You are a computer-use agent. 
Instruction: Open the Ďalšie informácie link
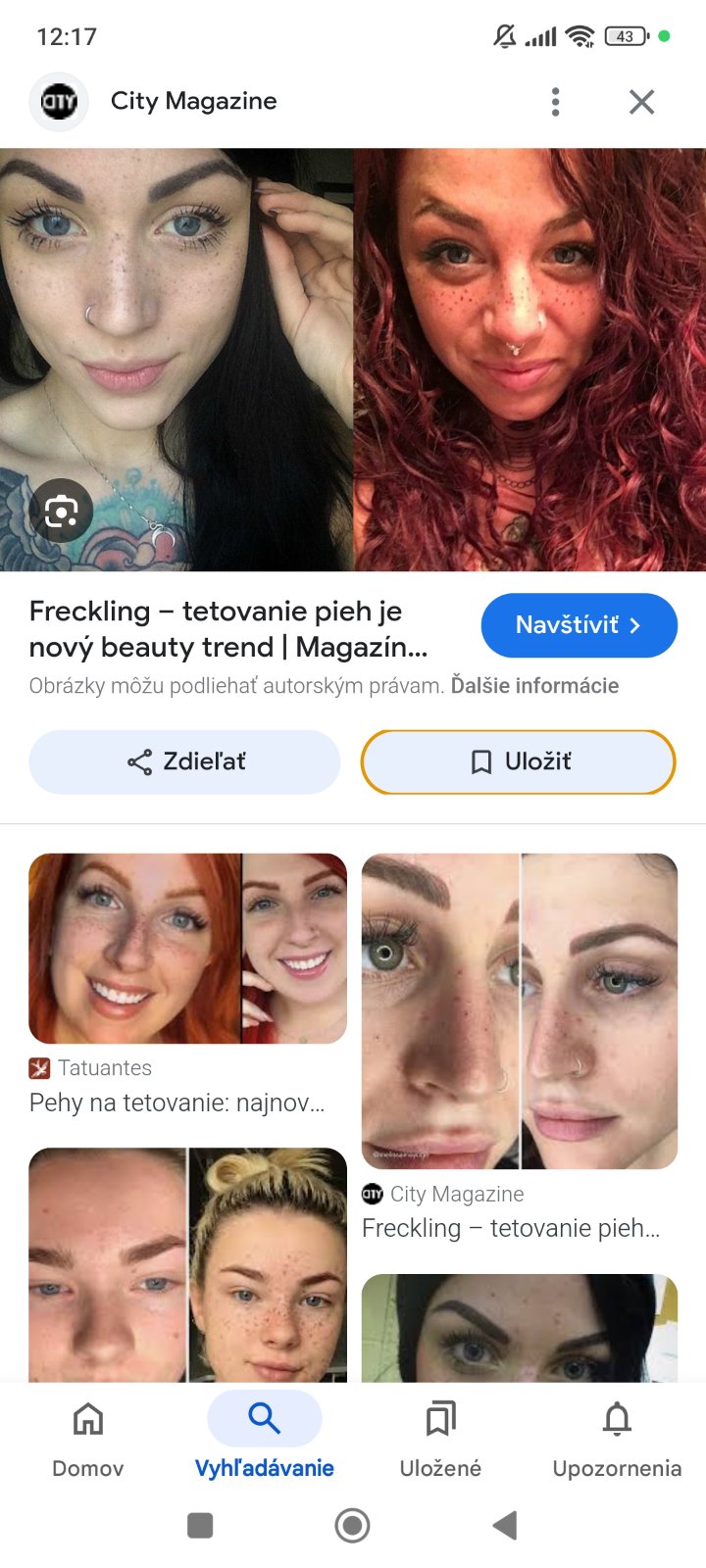pos(534,686)
